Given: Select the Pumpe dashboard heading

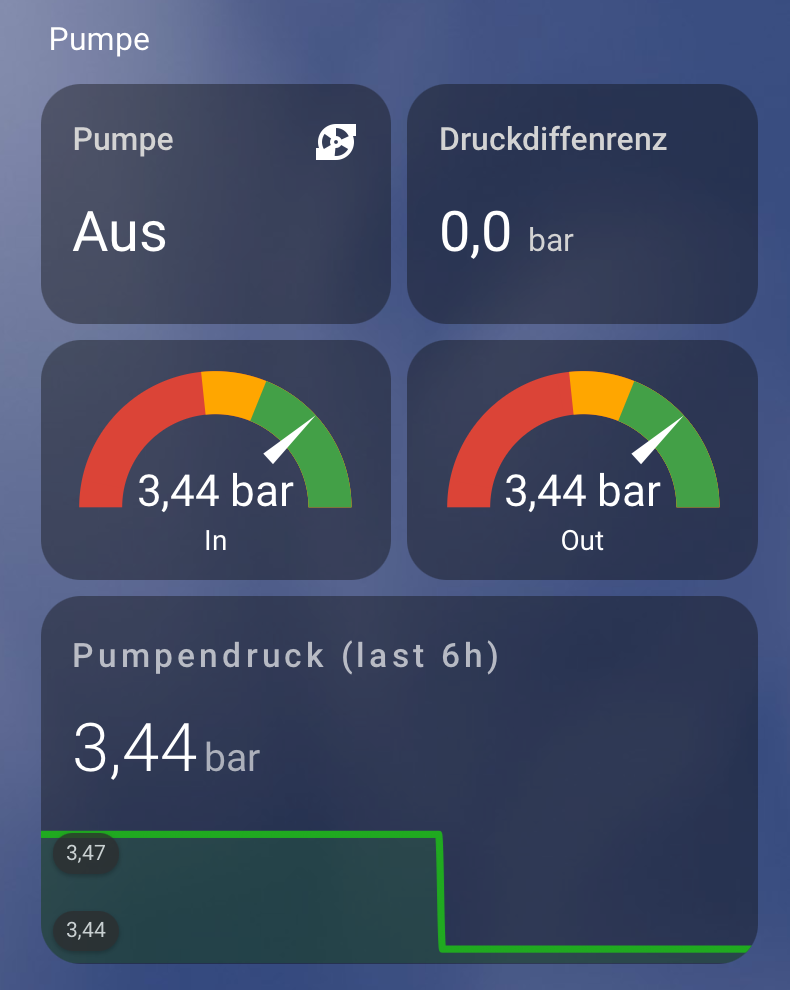Looking at the screenshot, I should (x=99, y=41).
